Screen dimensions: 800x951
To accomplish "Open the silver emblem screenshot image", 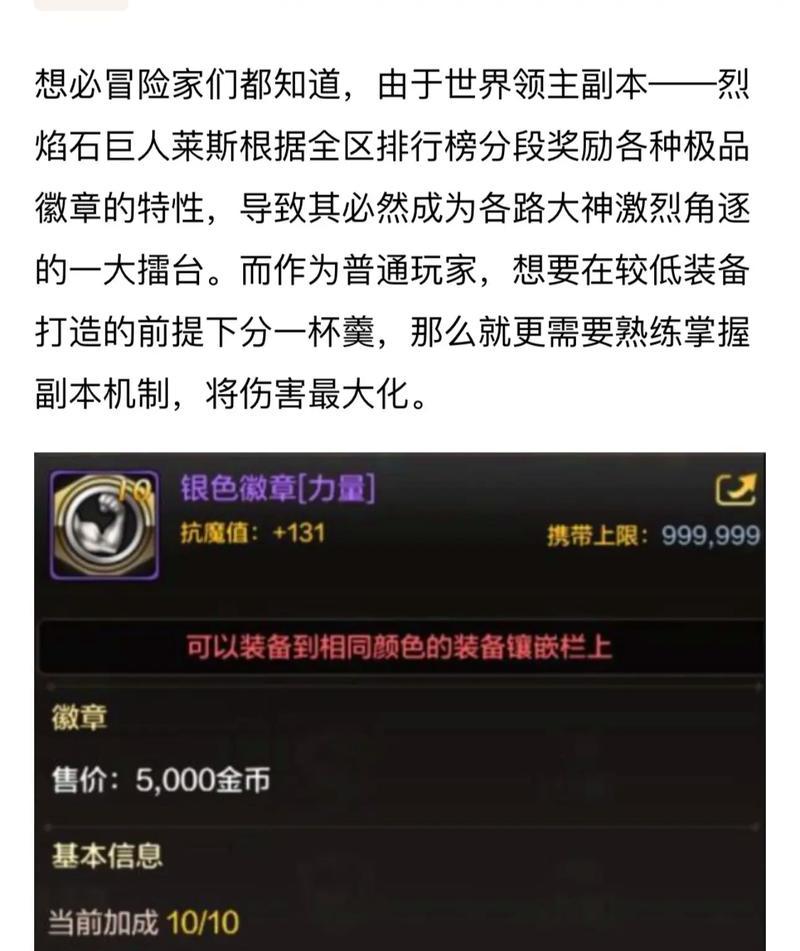I will [400, 700].
